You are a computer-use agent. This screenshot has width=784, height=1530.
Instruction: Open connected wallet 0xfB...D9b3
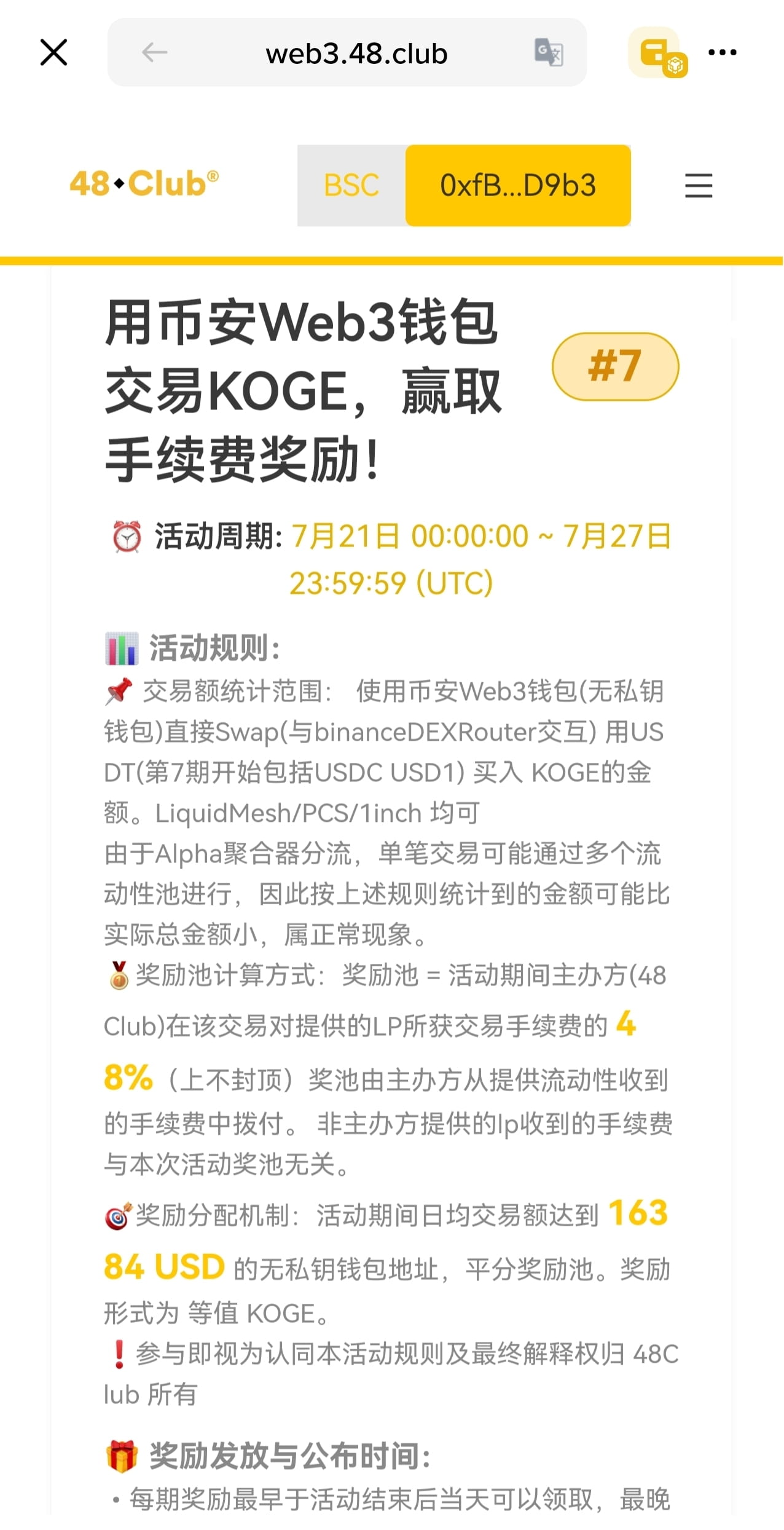point(518,186)
